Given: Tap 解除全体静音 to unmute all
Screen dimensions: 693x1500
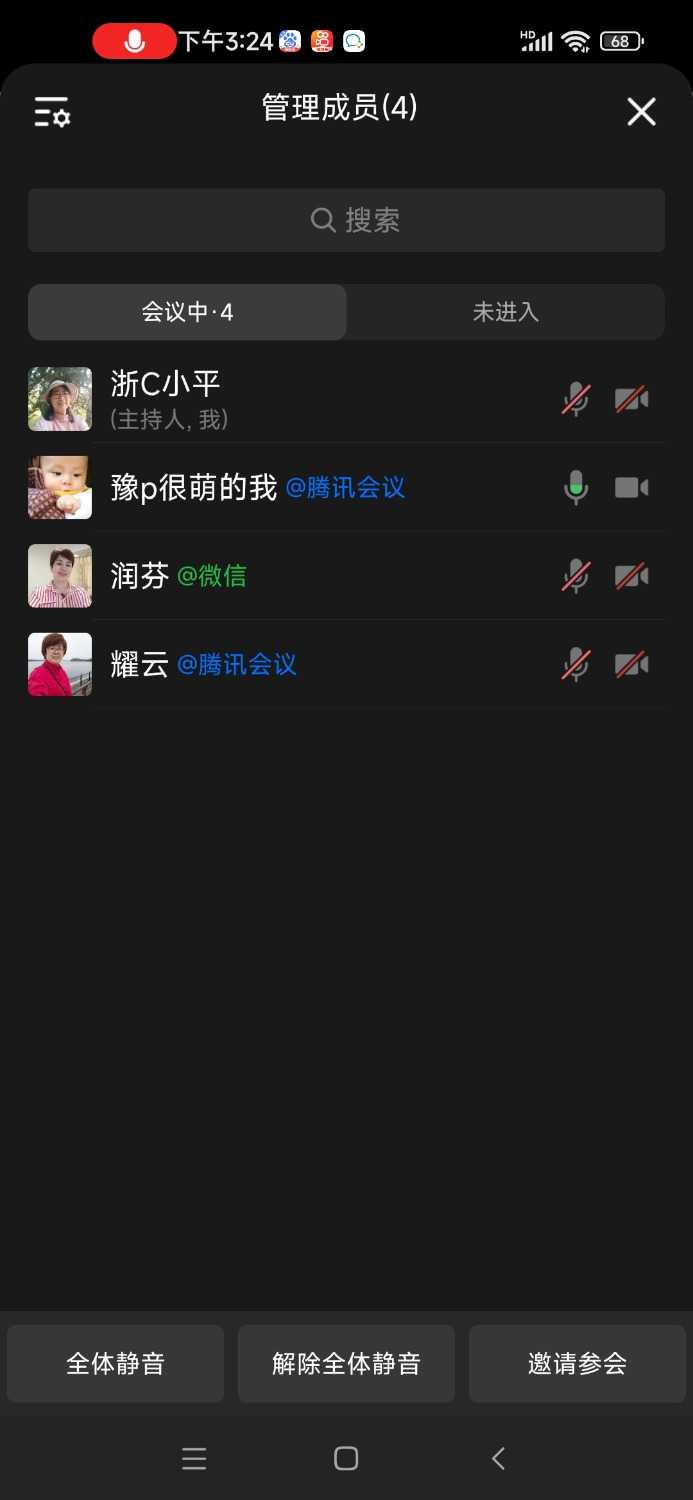Looking at the screenshot, I should (x=346, y=1363).
